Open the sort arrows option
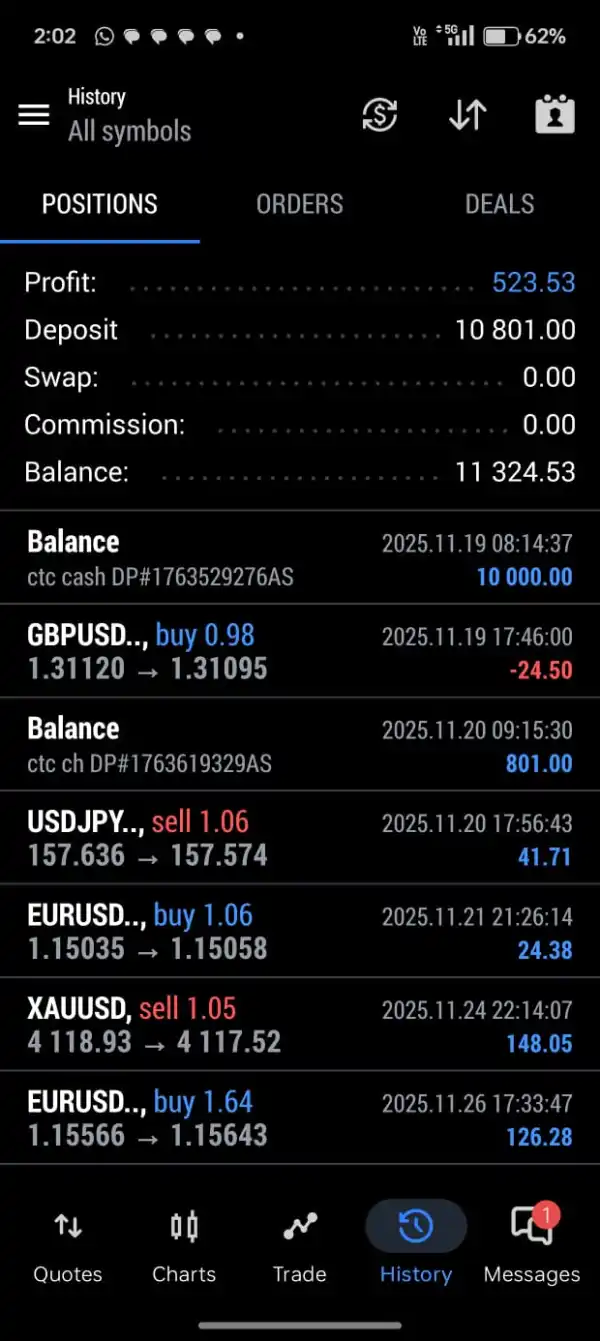Screen dimensions: 600x1341 [x=467, y=115]
